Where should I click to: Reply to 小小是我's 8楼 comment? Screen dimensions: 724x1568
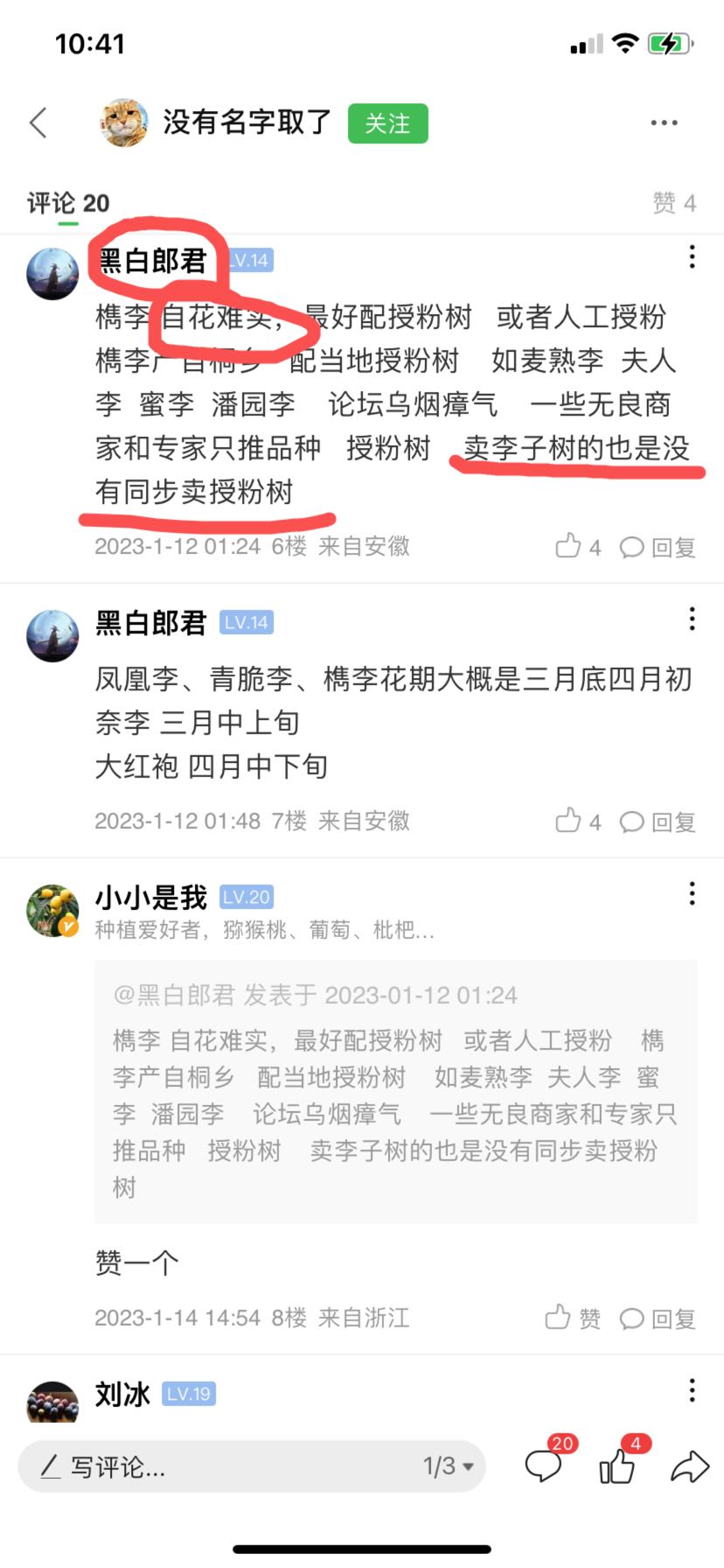click(x=658, y=1319)
